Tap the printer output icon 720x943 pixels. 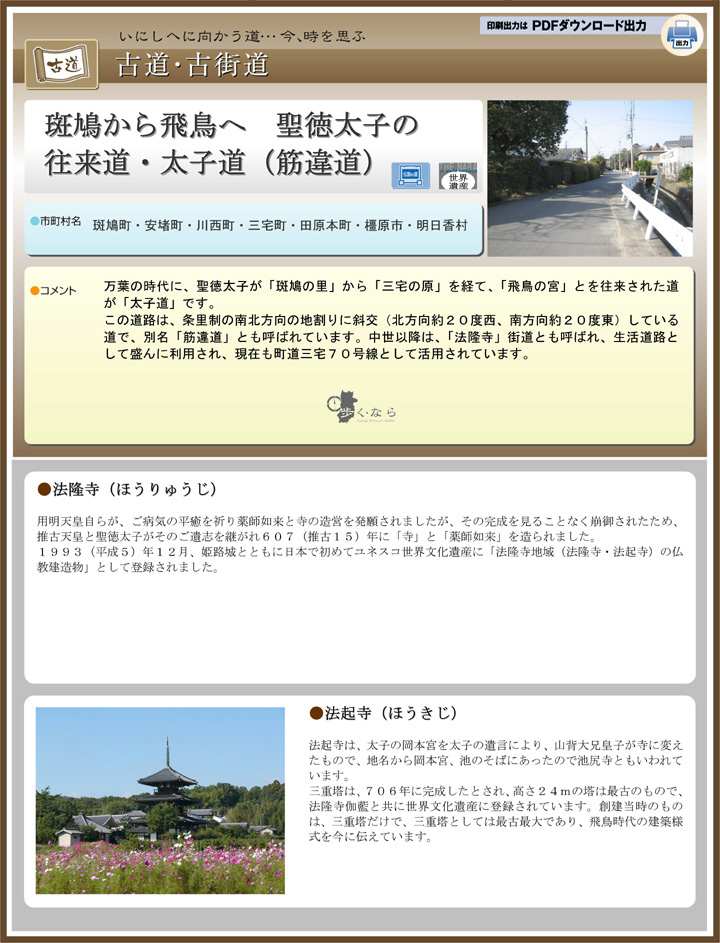[682, 35]
